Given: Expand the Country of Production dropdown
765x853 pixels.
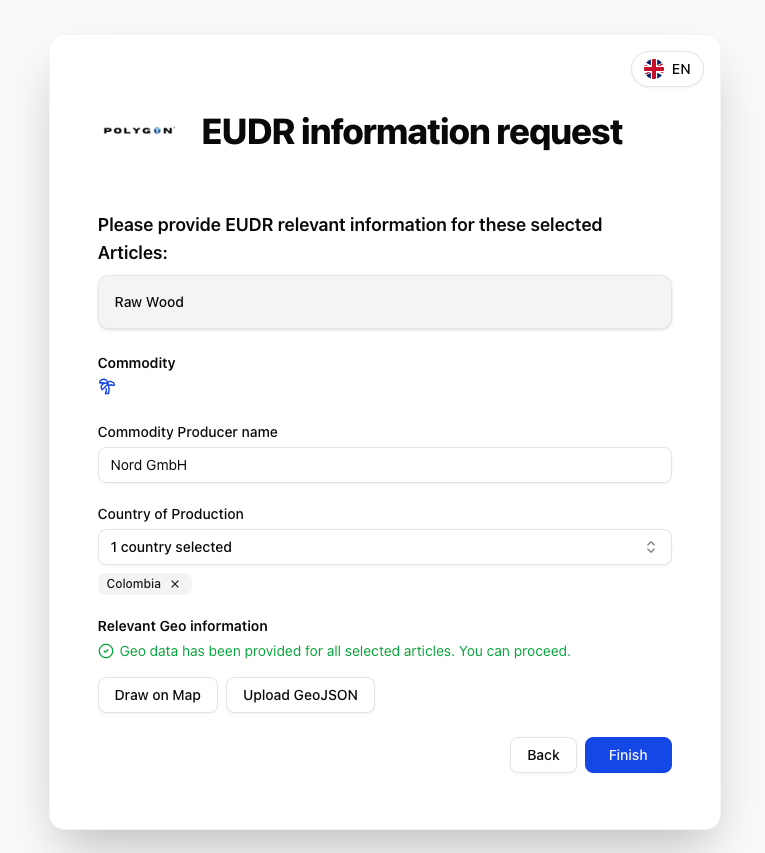Looking at the screenshot, I should (384, 547).
